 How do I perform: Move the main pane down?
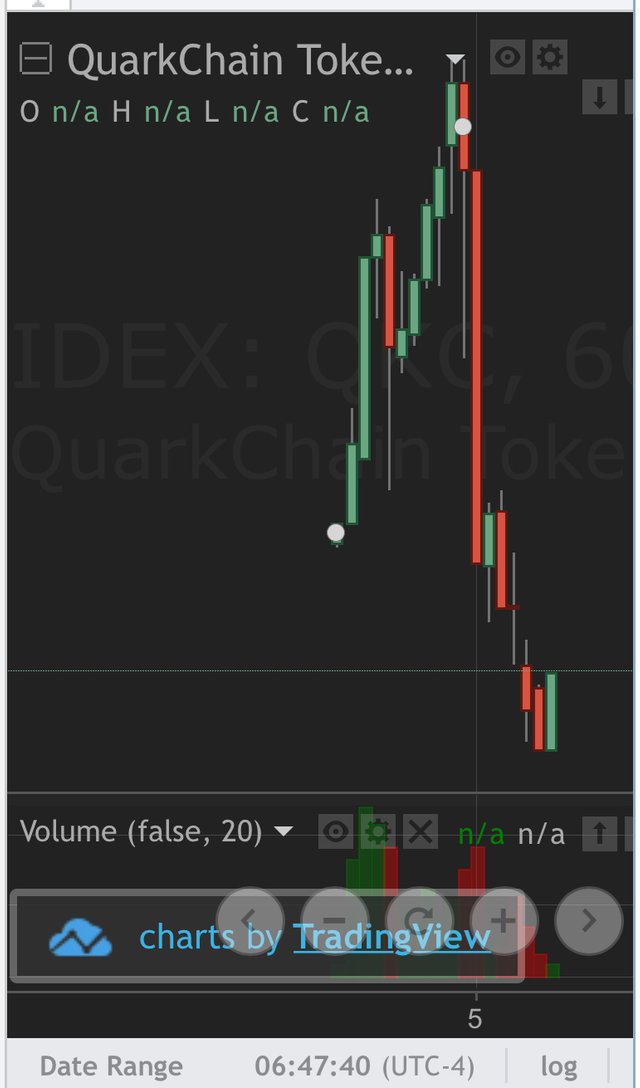click(x=600, y=97)
